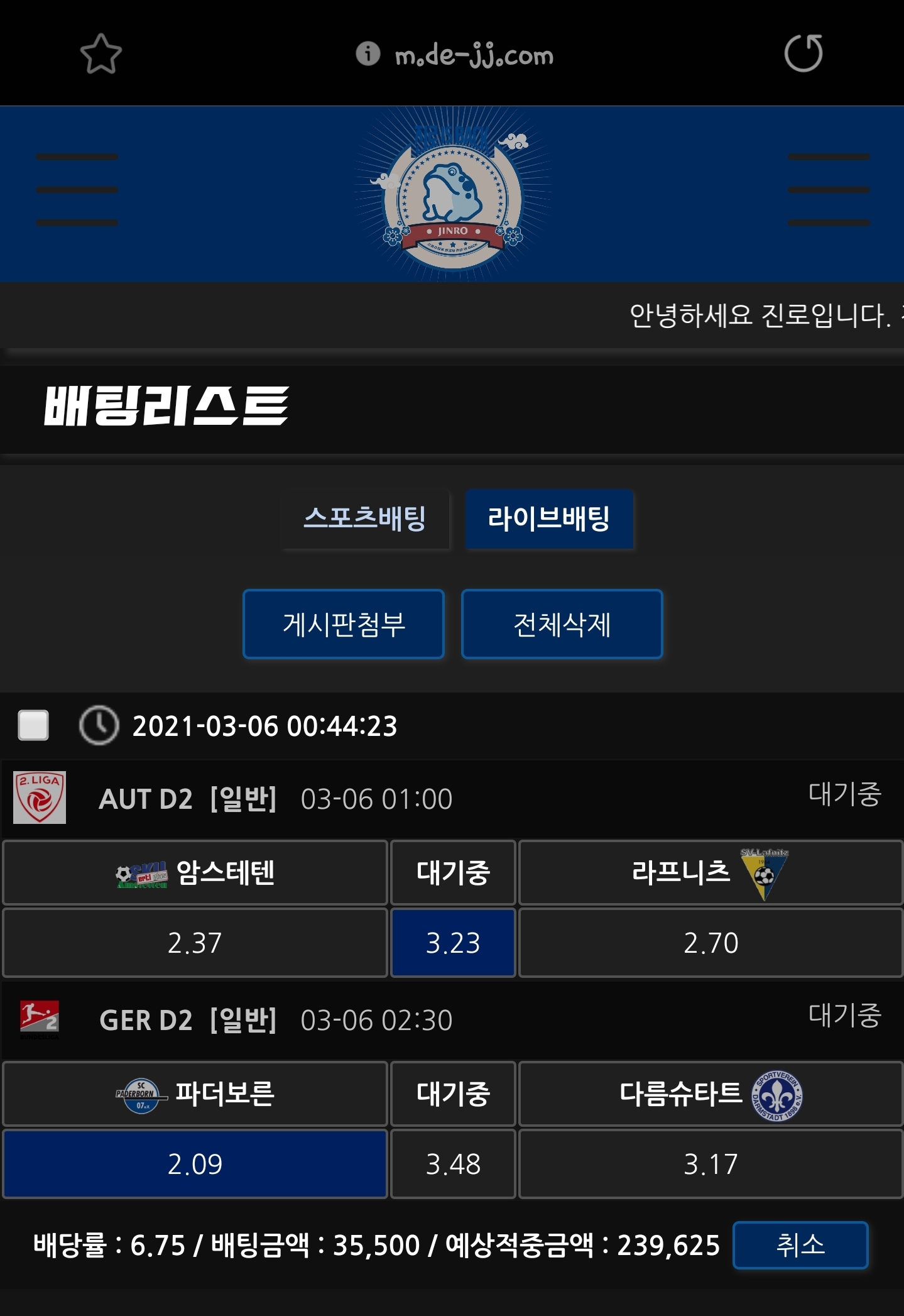Switch to the 스포츠배팅 tab
The image size is (904, 1316).
365,519
